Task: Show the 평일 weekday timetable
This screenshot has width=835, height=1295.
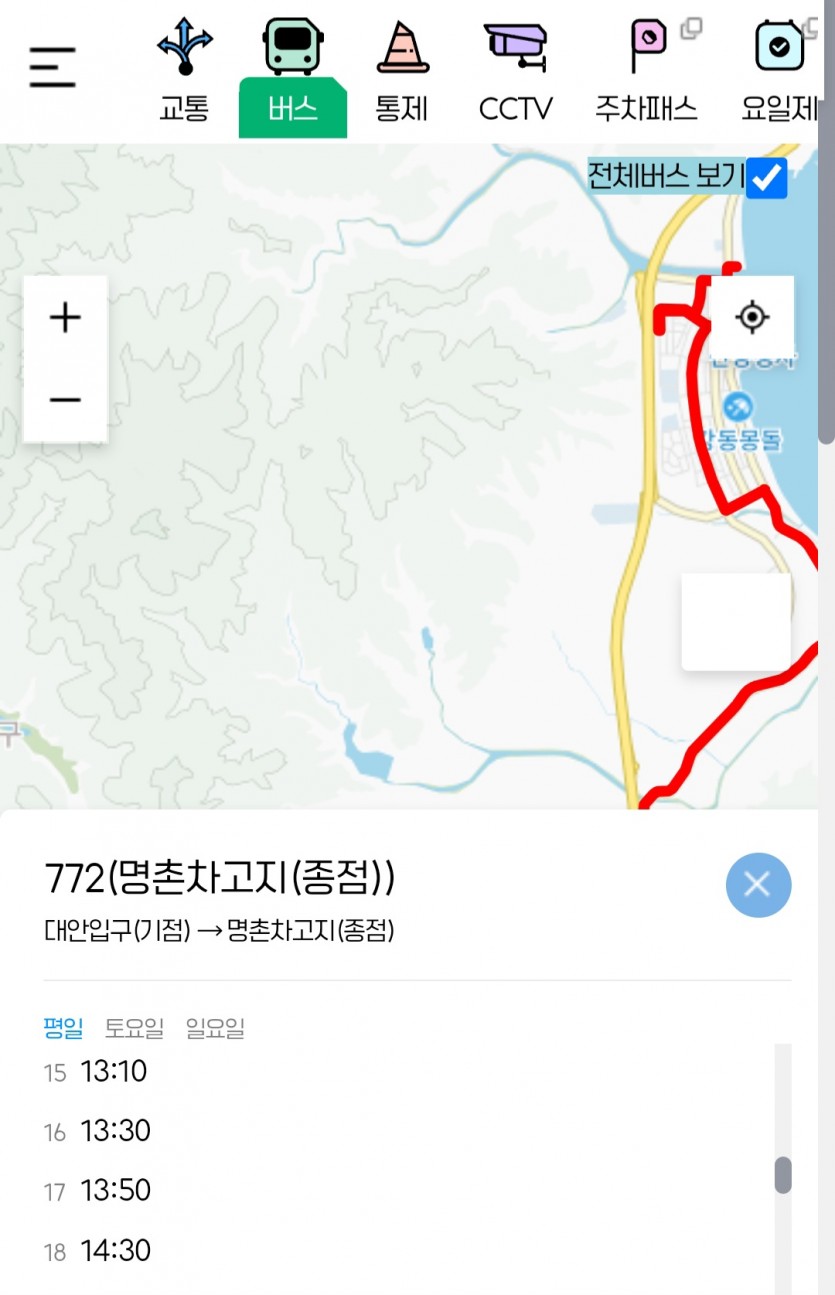Action: coord(63,1028)
